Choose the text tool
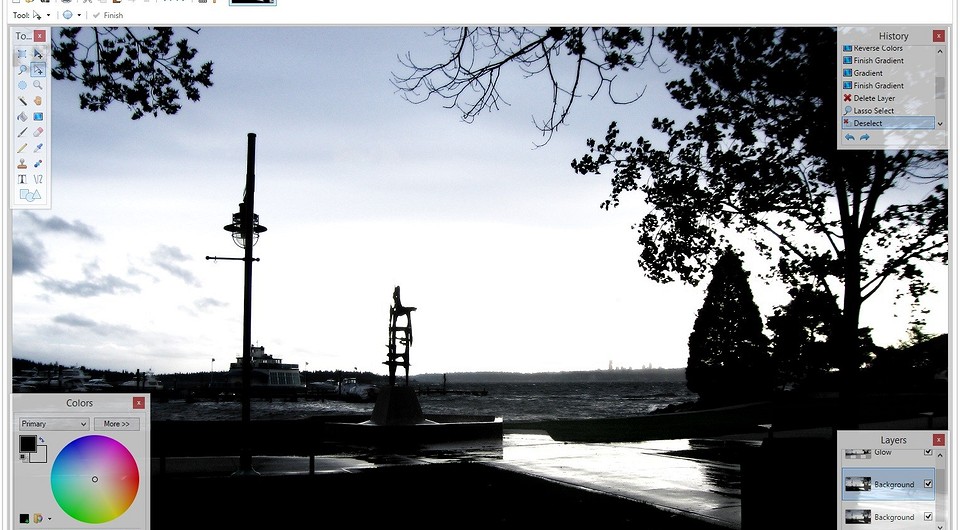960x530 pixels. 22,179
